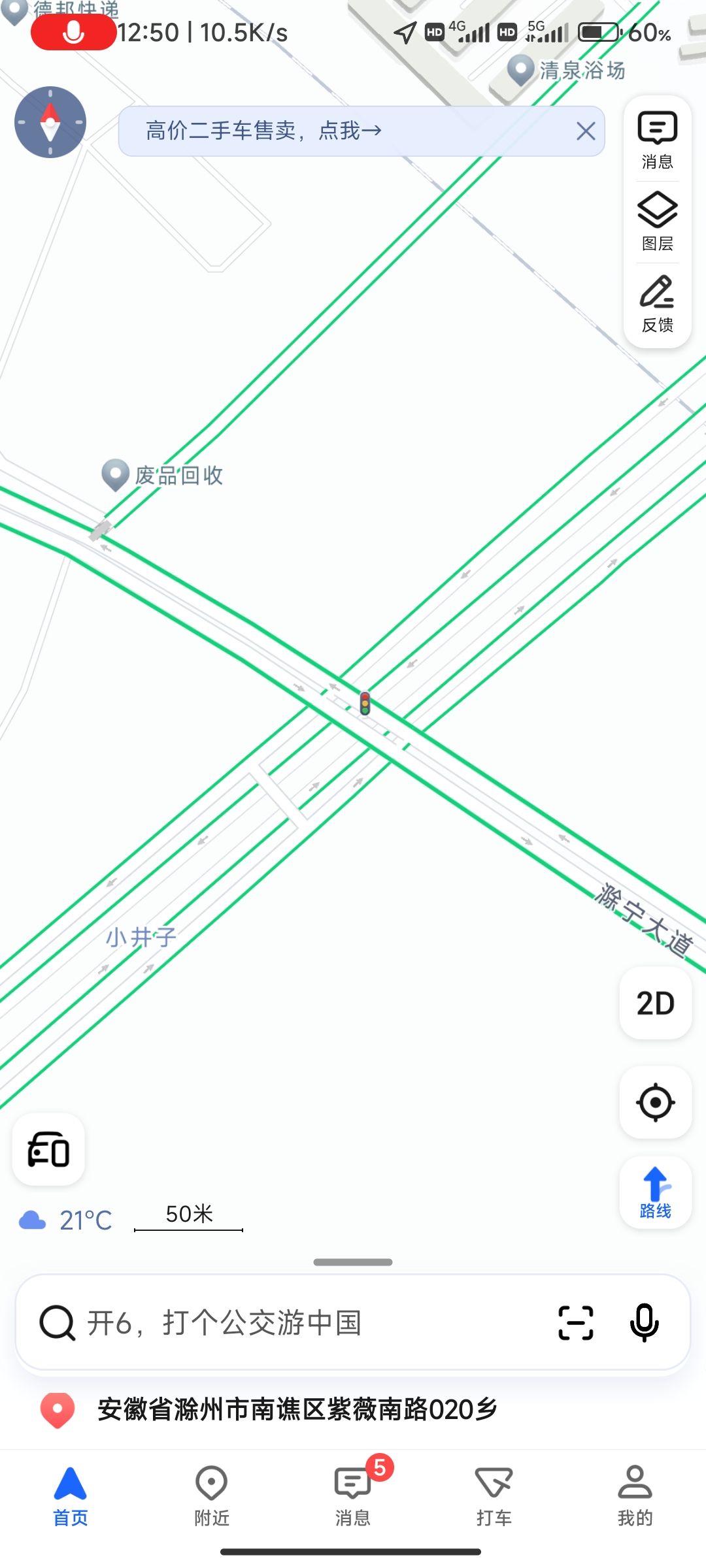Switch to the 消息 bottom tab

click(353, 1496)
